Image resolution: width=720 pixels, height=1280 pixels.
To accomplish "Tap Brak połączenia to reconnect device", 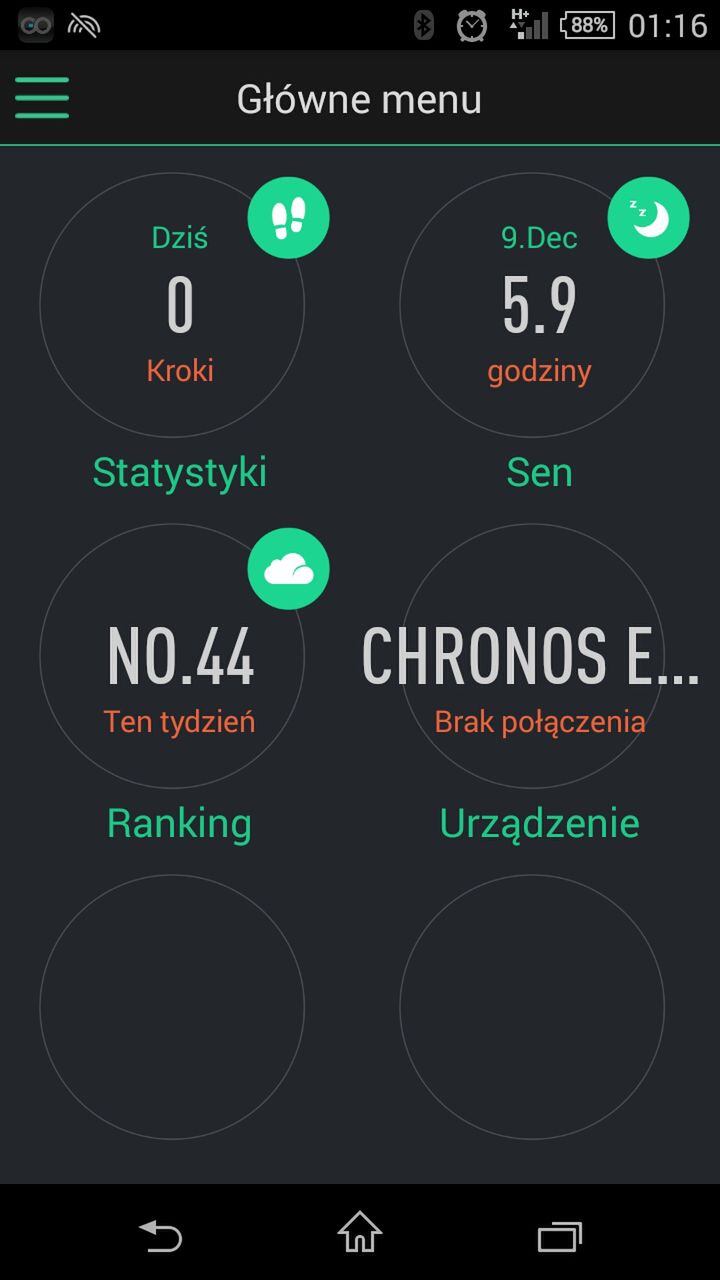I will coord(540,721).
